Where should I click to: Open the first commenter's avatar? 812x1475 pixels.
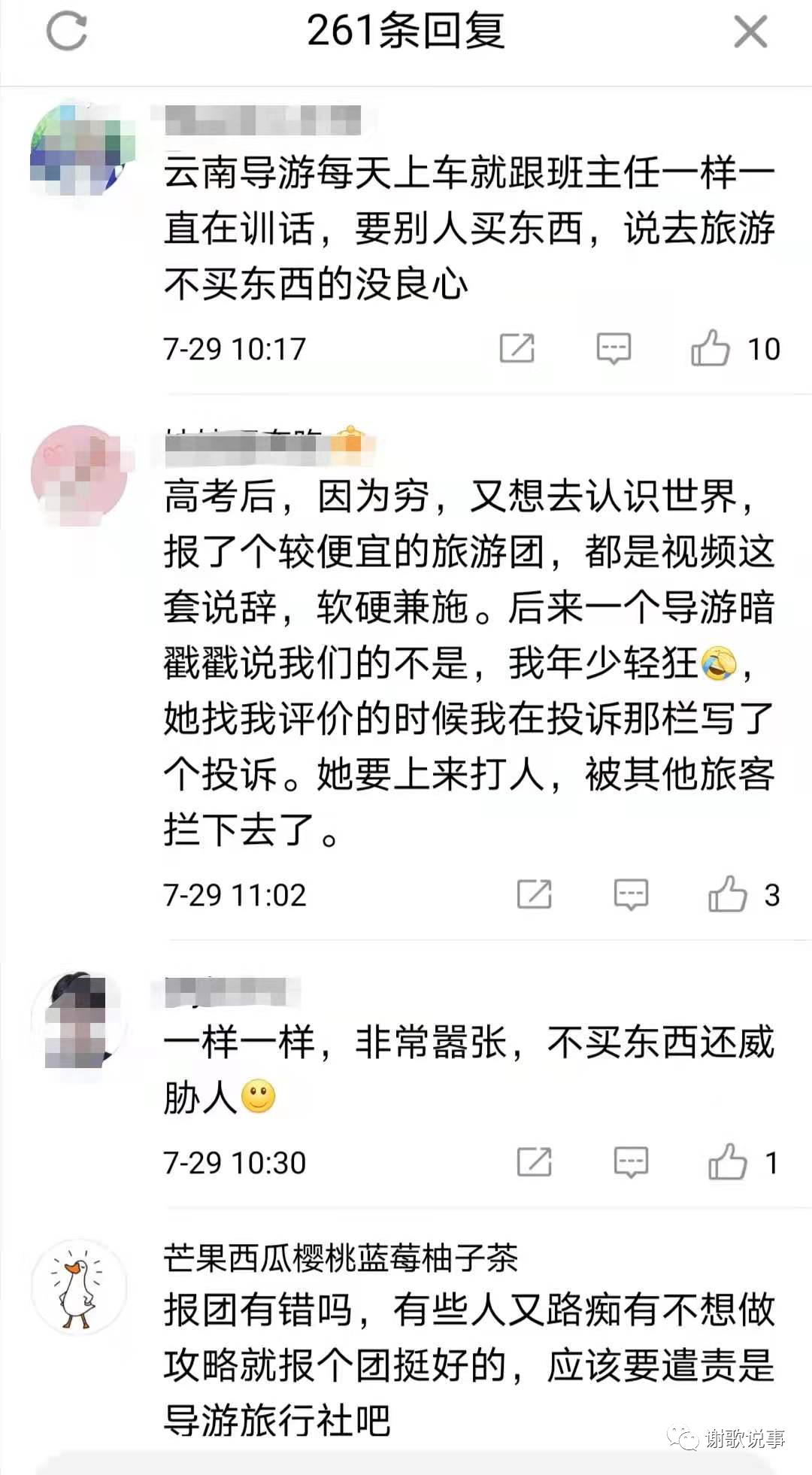pos(78,149)
